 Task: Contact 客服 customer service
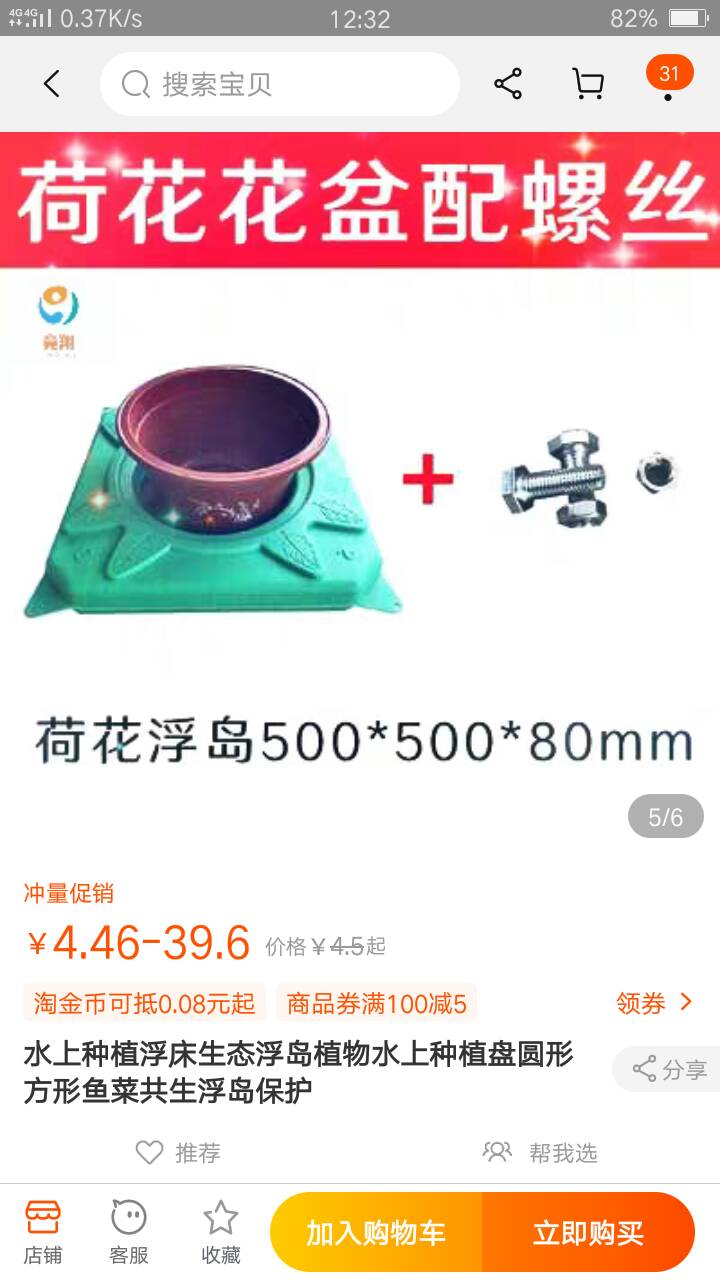[x=129, y=1232]
